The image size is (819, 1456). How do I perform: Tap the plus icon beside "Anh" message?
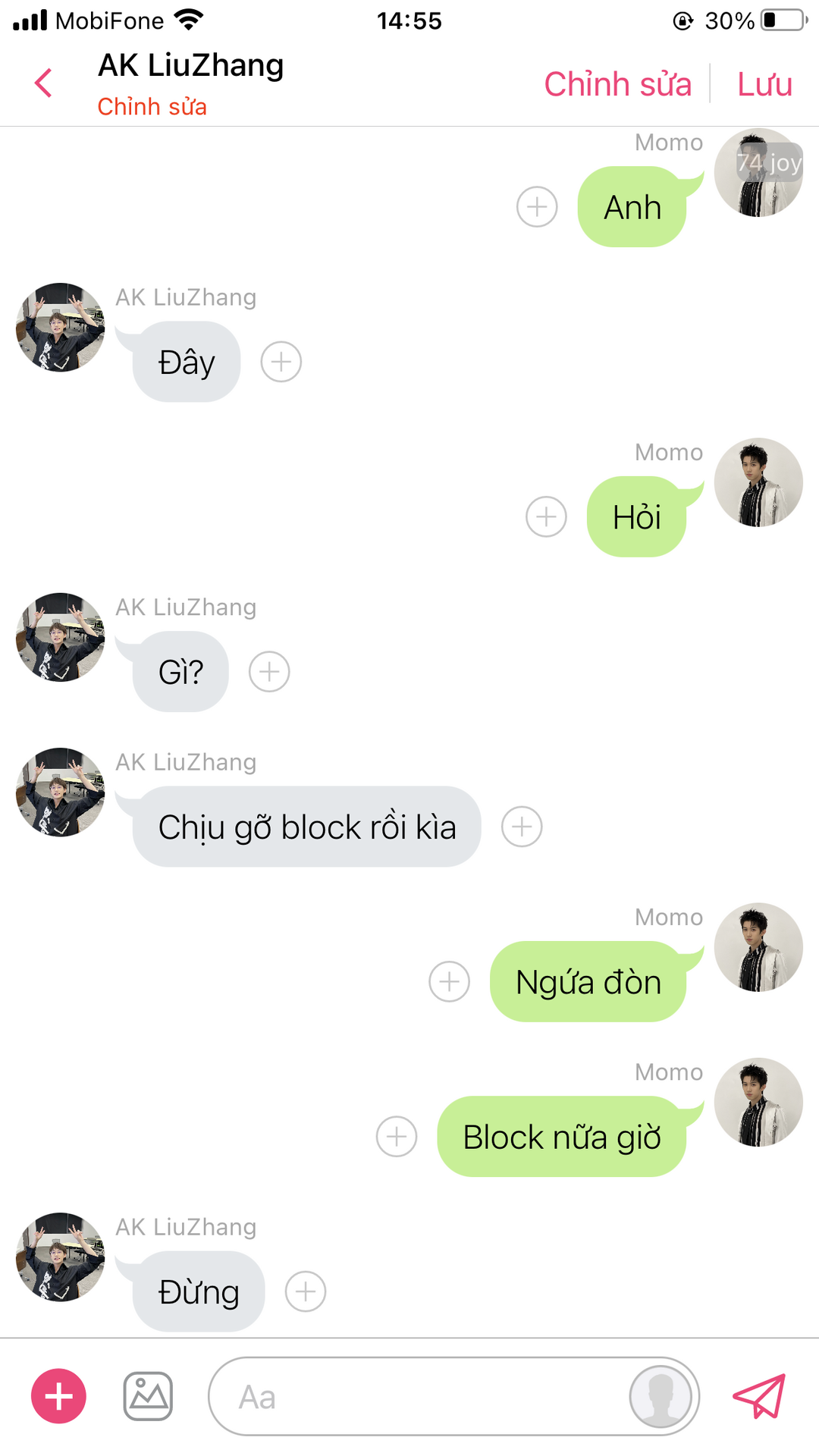[x=537, y=207]
